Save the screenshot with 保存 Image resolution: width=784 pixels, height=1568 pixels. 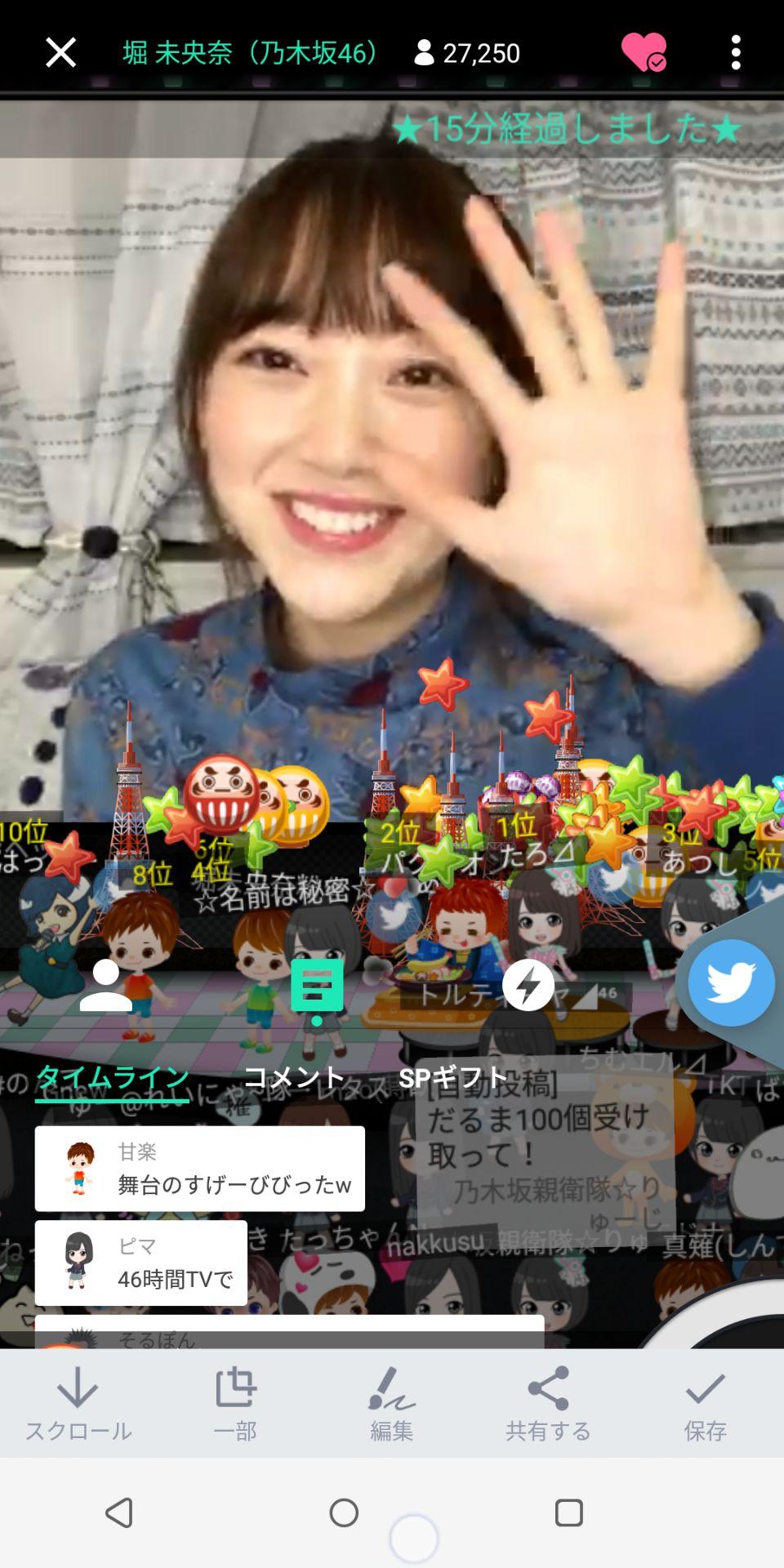(705, 1403)
